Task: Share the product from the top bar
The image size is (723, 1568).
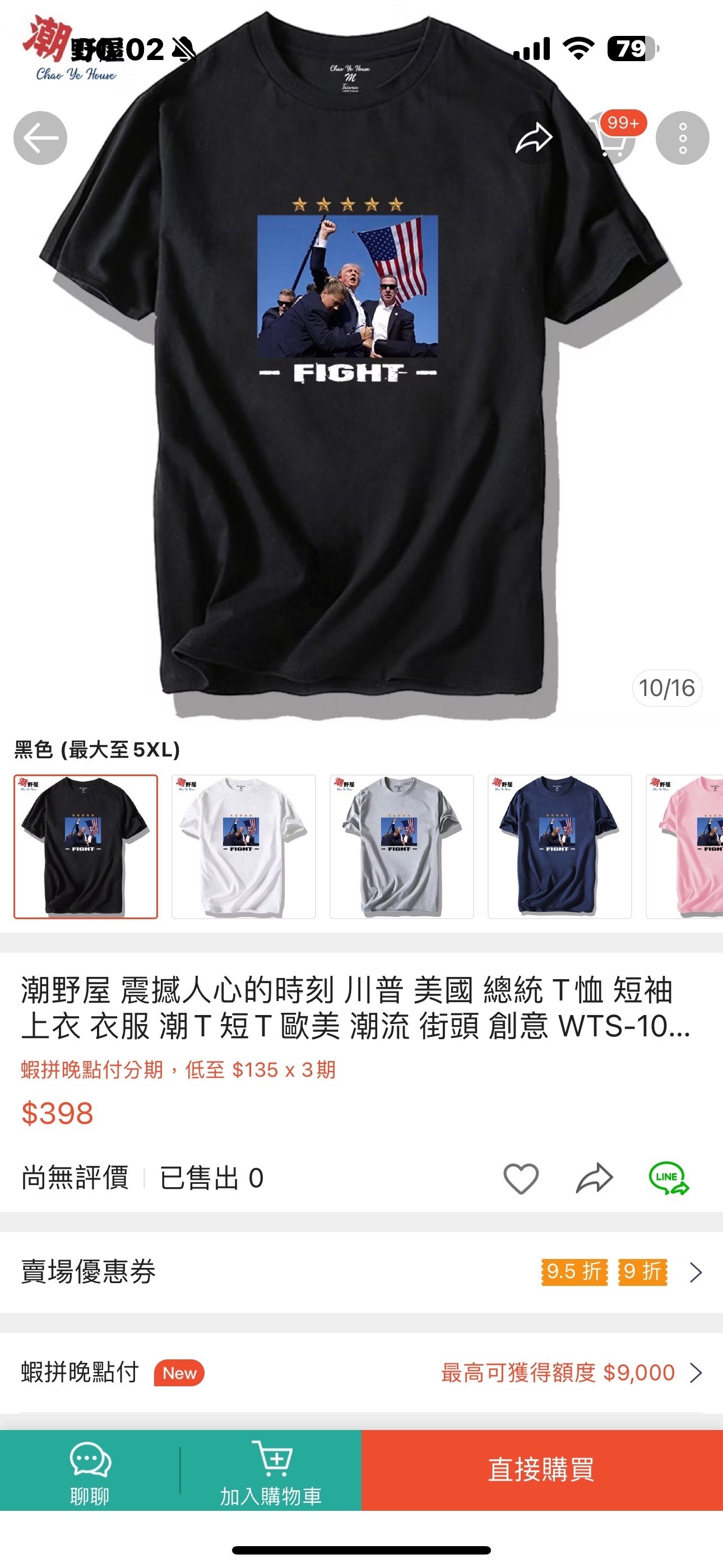Action: pos(534,137)
